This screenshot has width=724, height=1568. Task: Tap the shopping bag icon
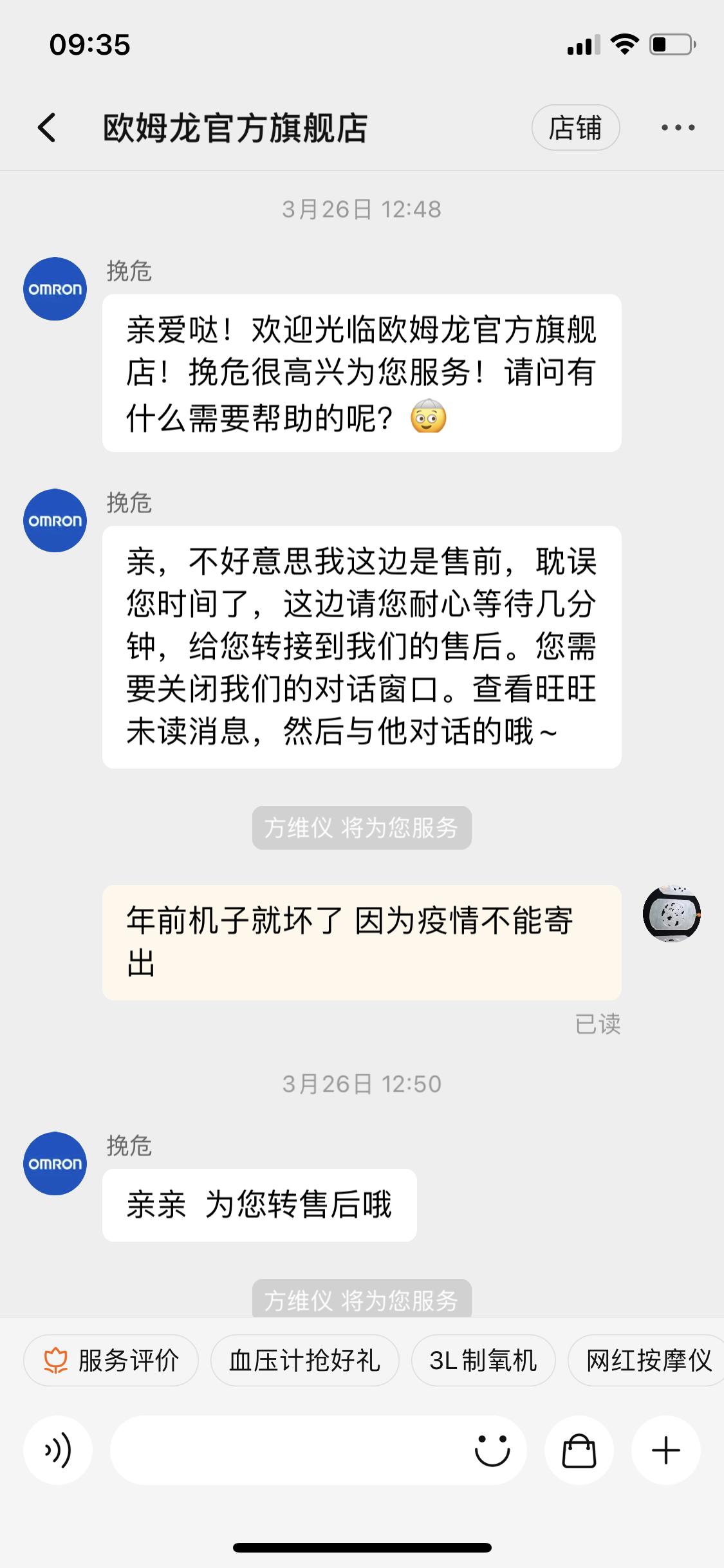[x=579, y=1451]
